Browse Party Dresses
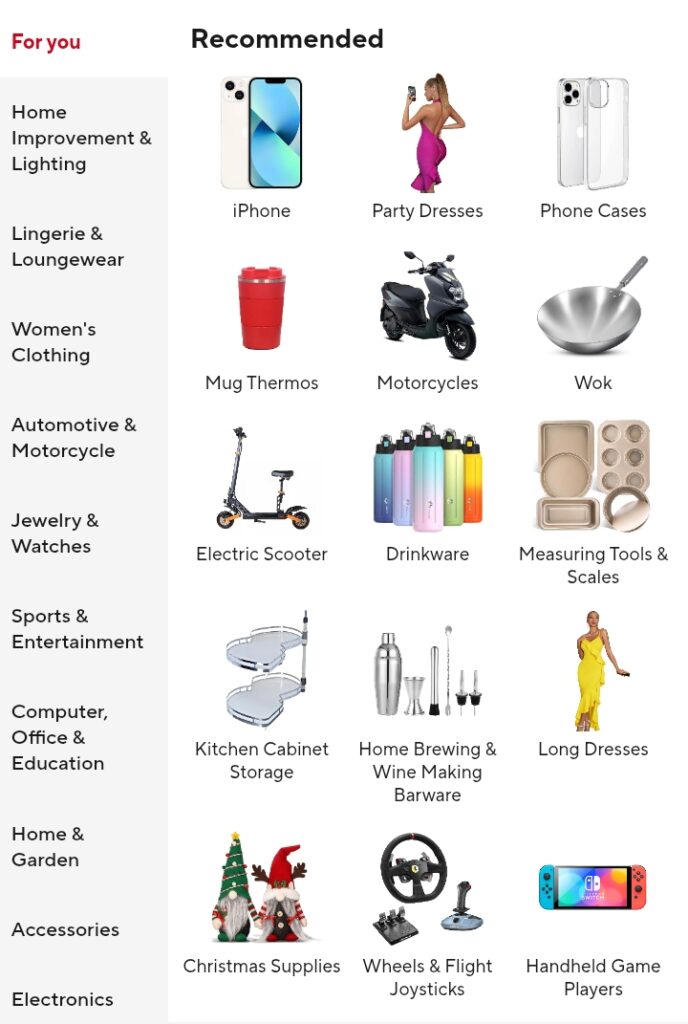The image size is (688, 1024). [x=427, y=147]
